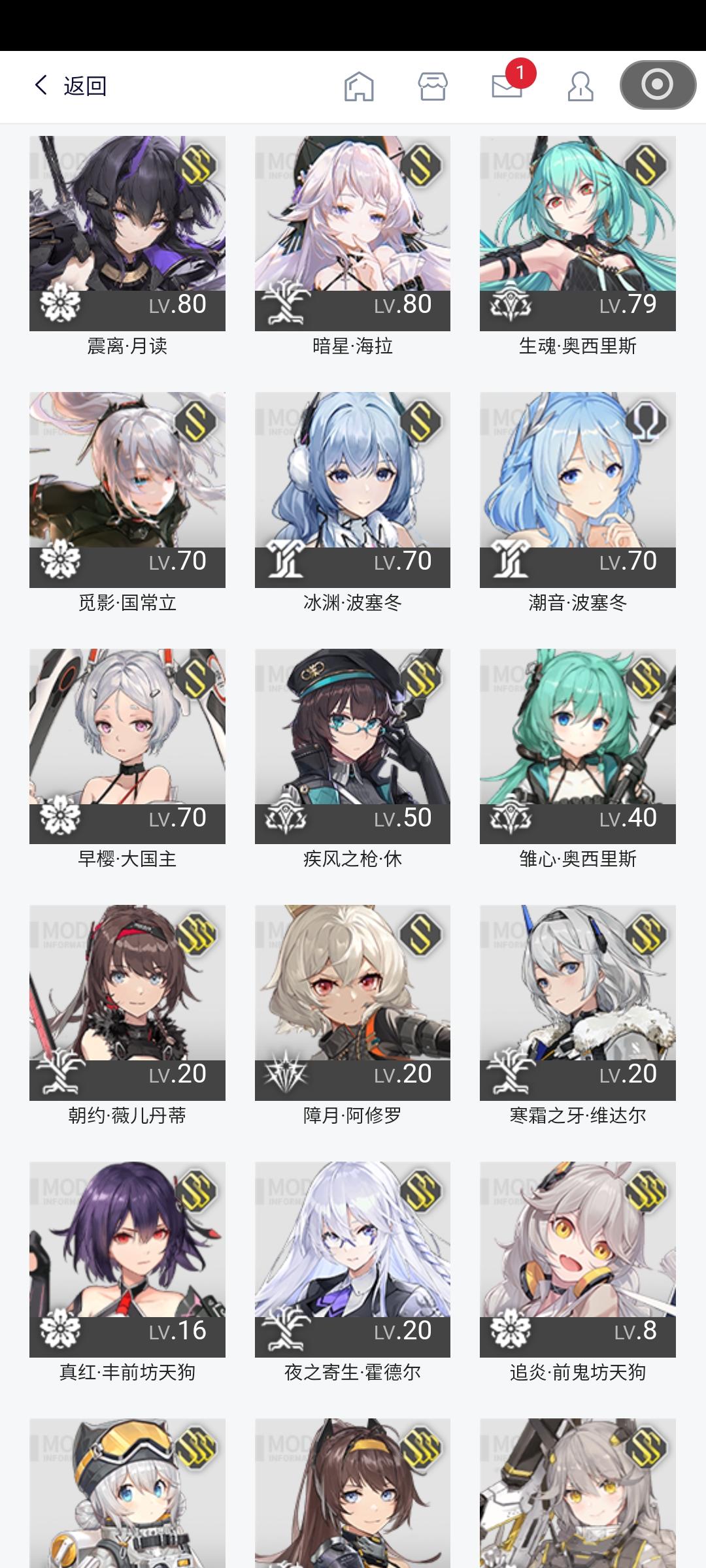Screen dimensions: 706x1568
Task: Tap 返回 to go back
Action: click(74, 85)
